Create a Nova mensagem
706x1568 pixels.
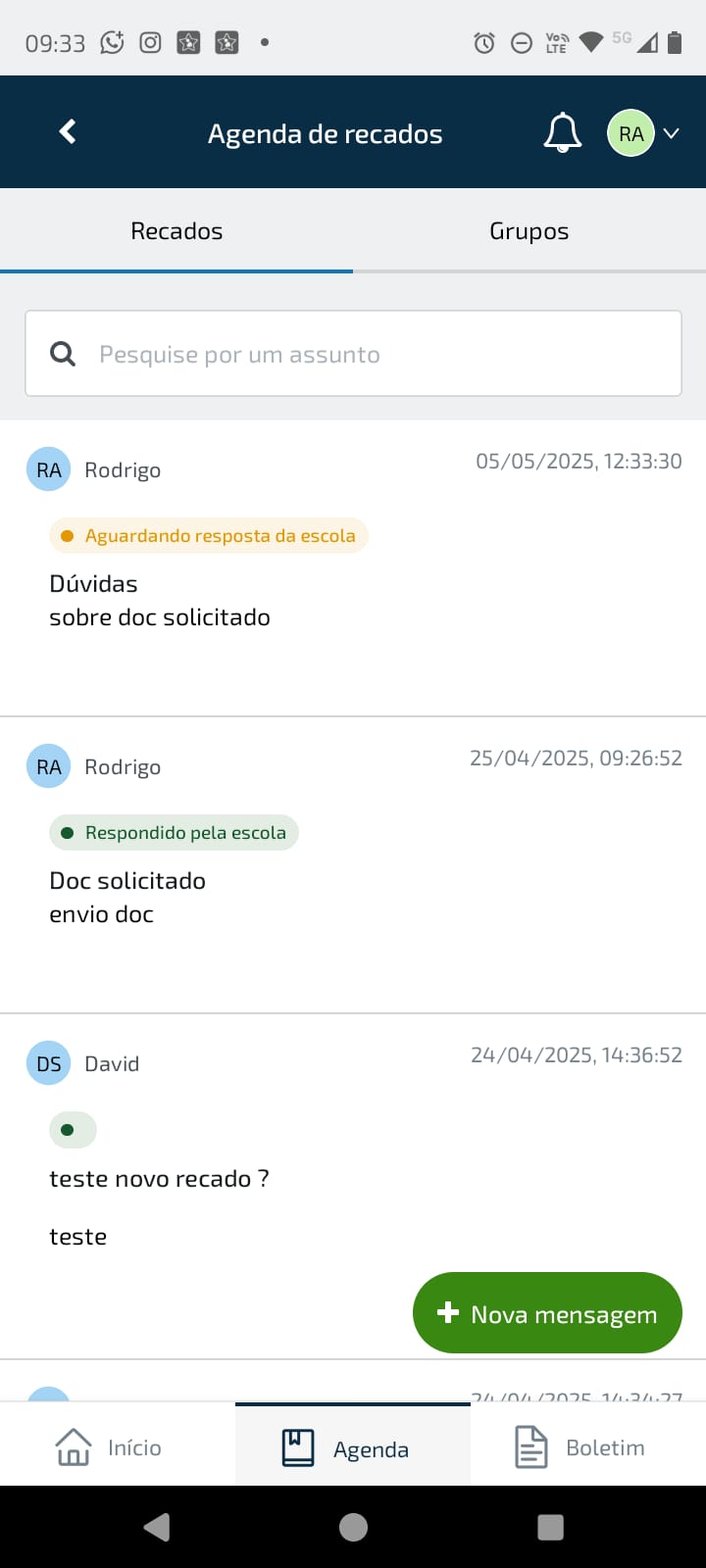[x=547, y=1313]
